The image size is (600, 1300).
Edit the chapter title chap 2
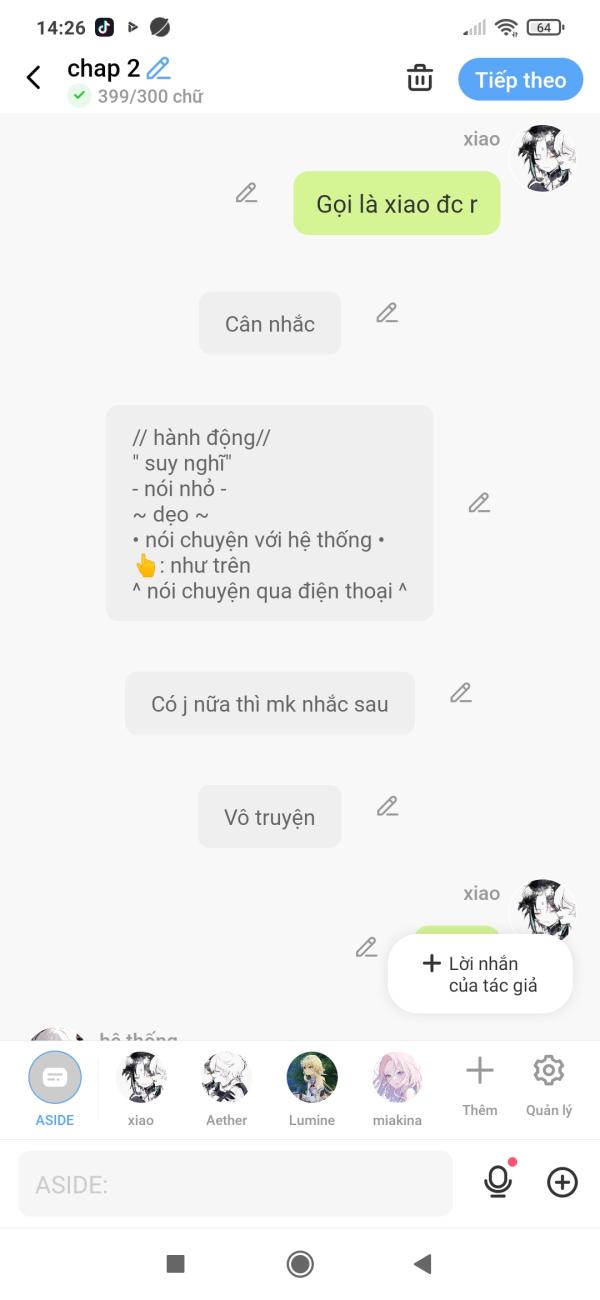[158, 69]
